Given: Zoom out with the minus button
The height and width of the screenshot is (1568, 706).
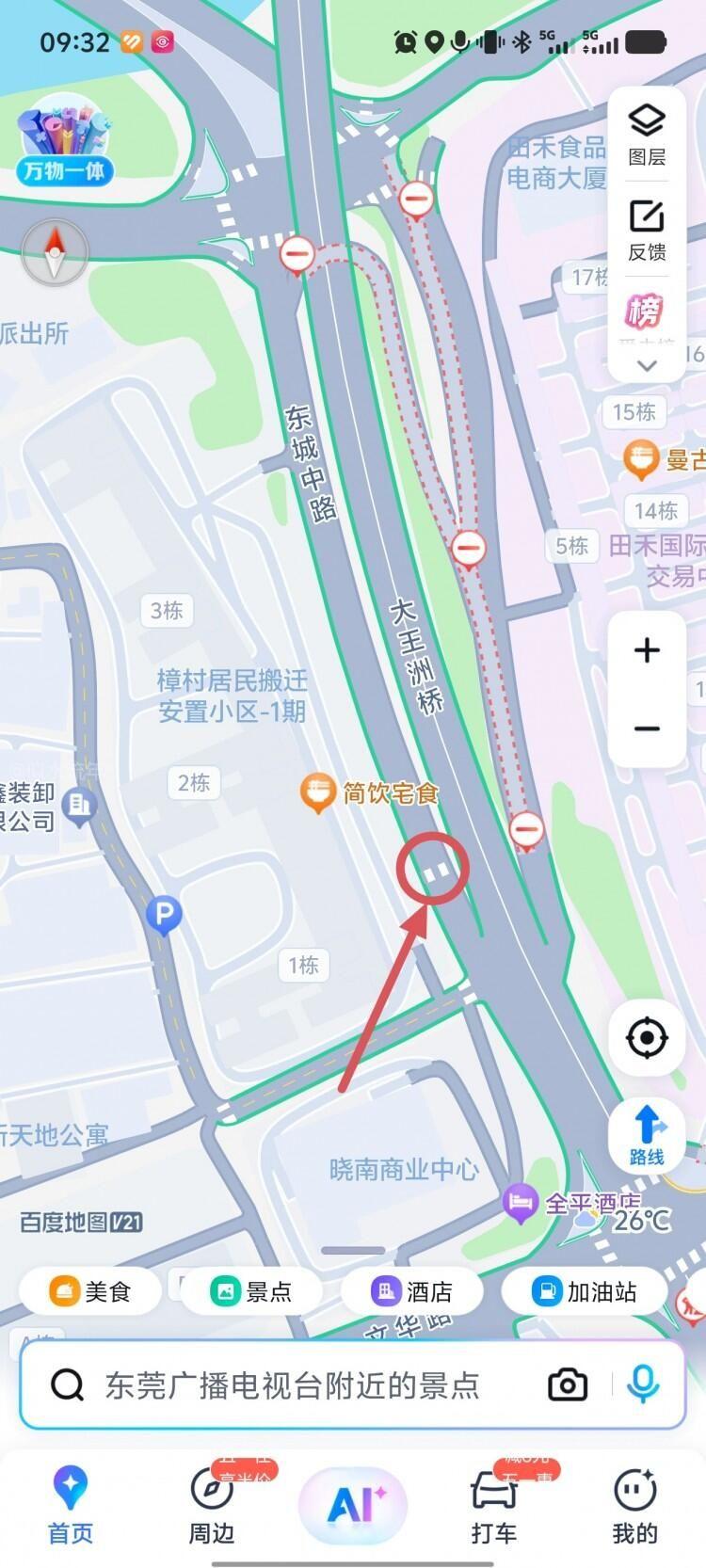Looking at the screenshot, I should click(x=647, y=728).
